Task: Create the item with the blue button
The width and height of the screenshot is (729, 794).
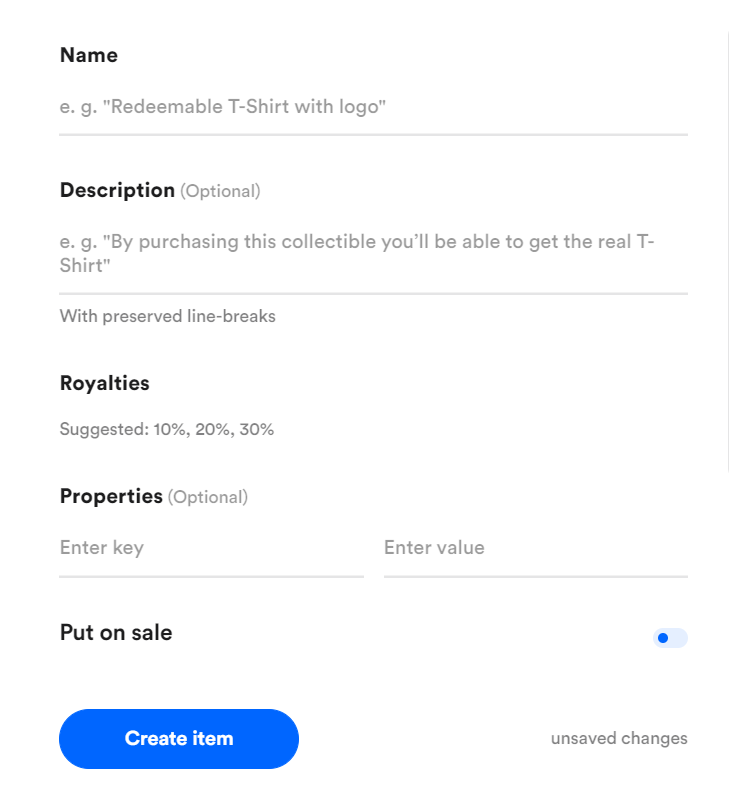Action: (x=179, y=739)
